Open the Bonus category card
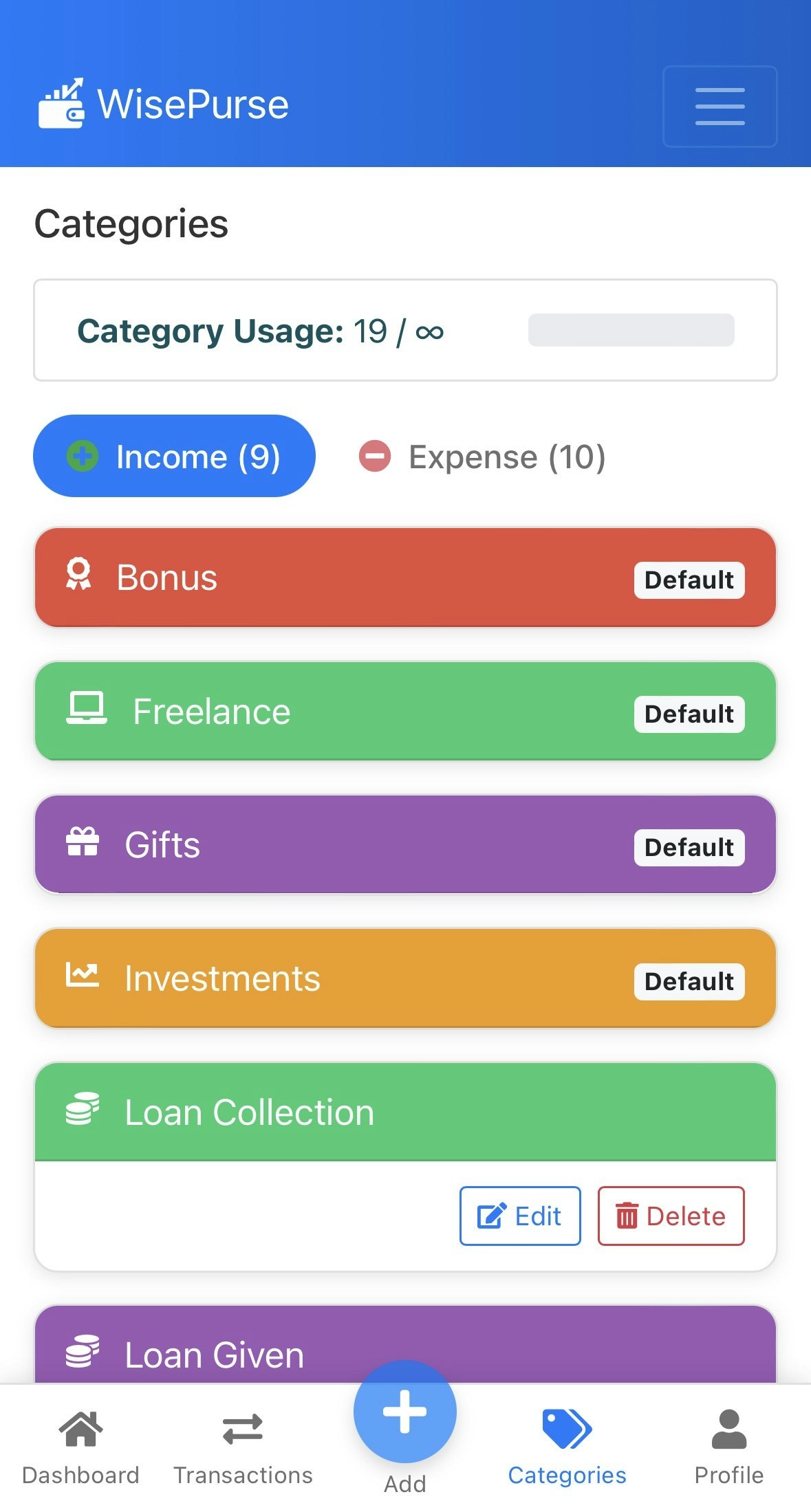 click(x=344, y=578)
